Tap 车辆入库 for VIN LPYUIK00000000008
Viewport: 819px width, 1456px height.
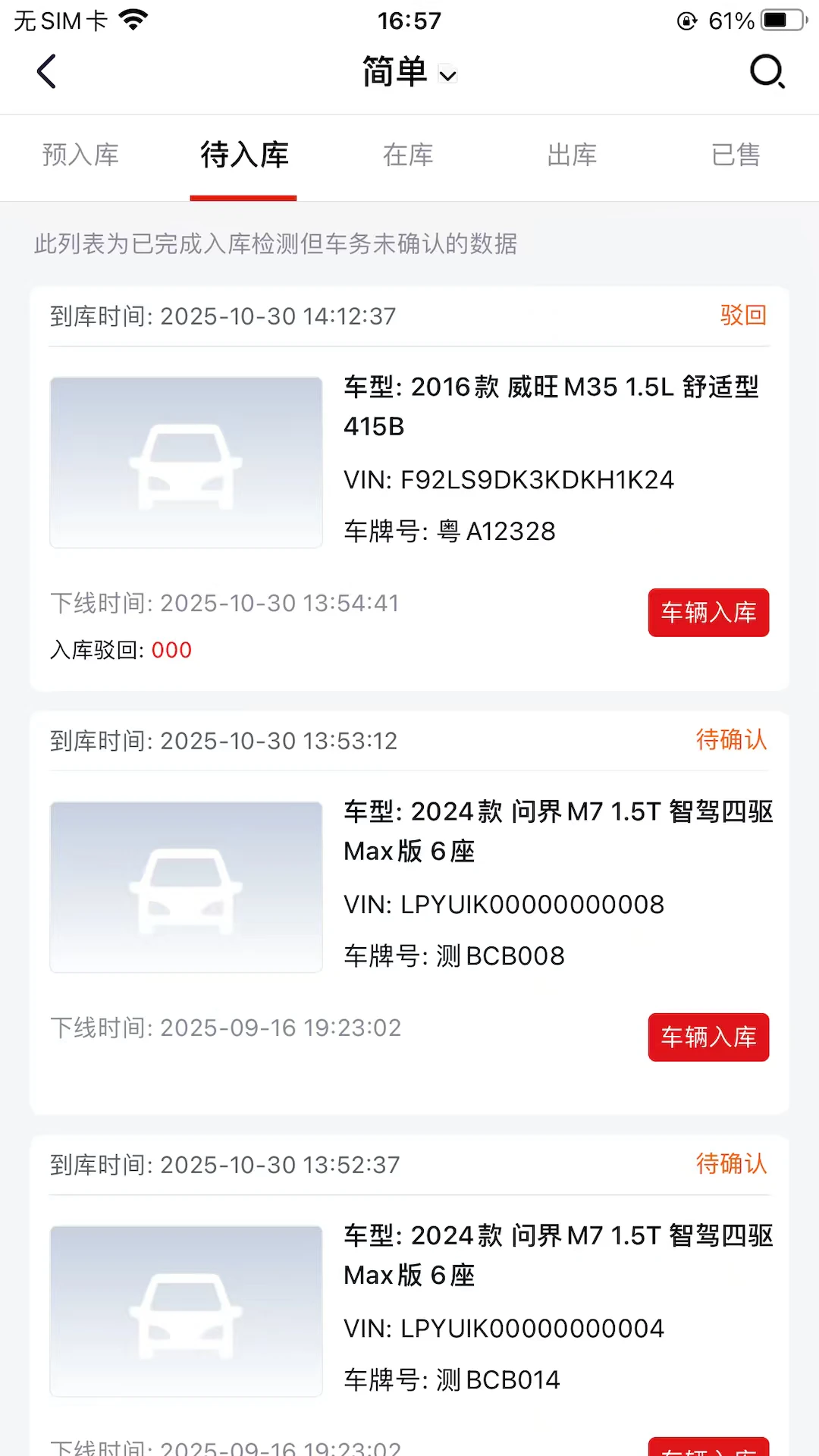click(708, 1037)
